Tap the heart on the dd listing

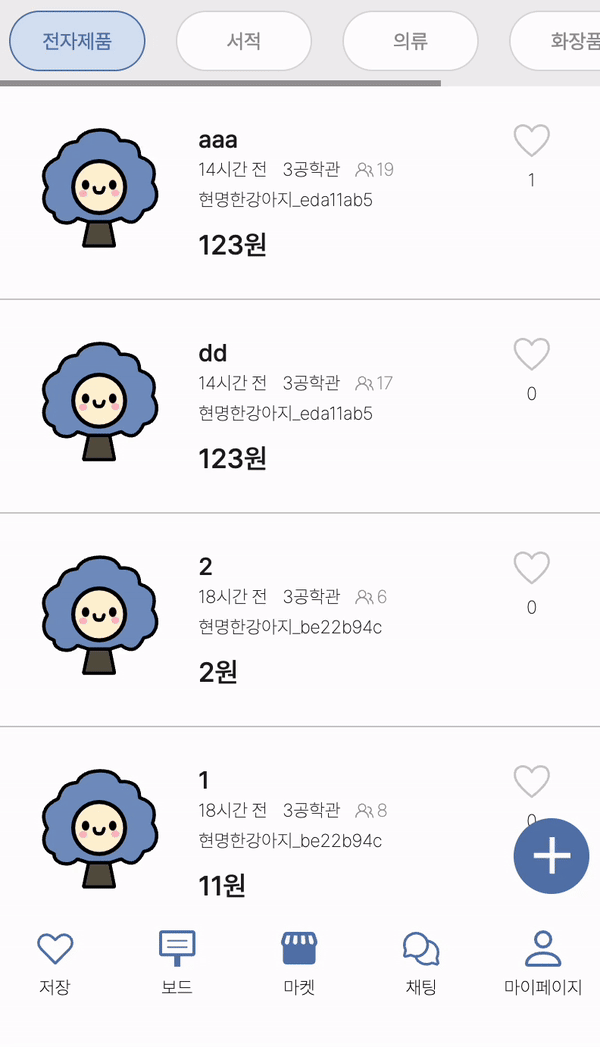click(x=531, y=355)
